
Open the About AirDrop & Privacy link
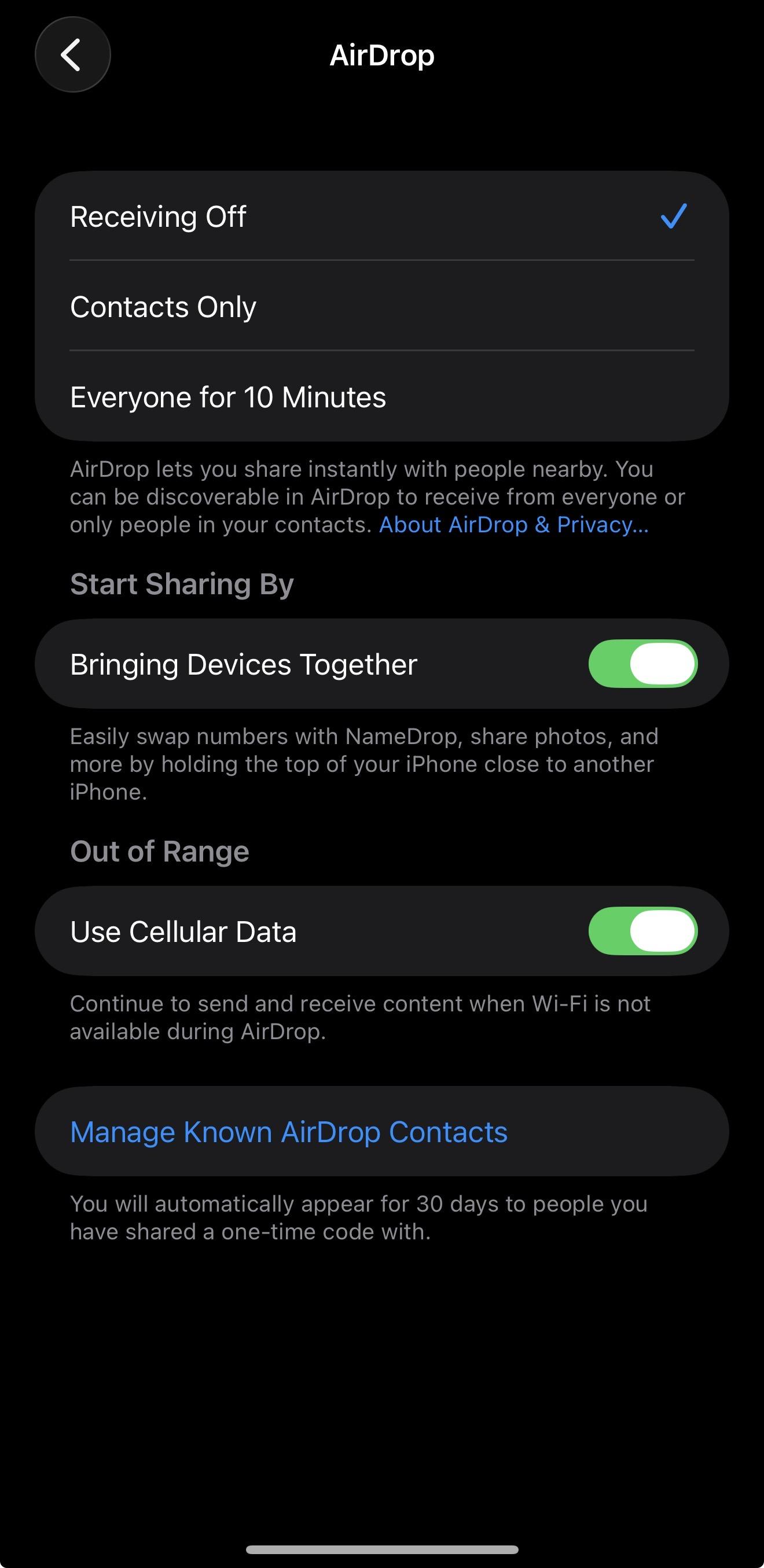[x=513, y=525]
